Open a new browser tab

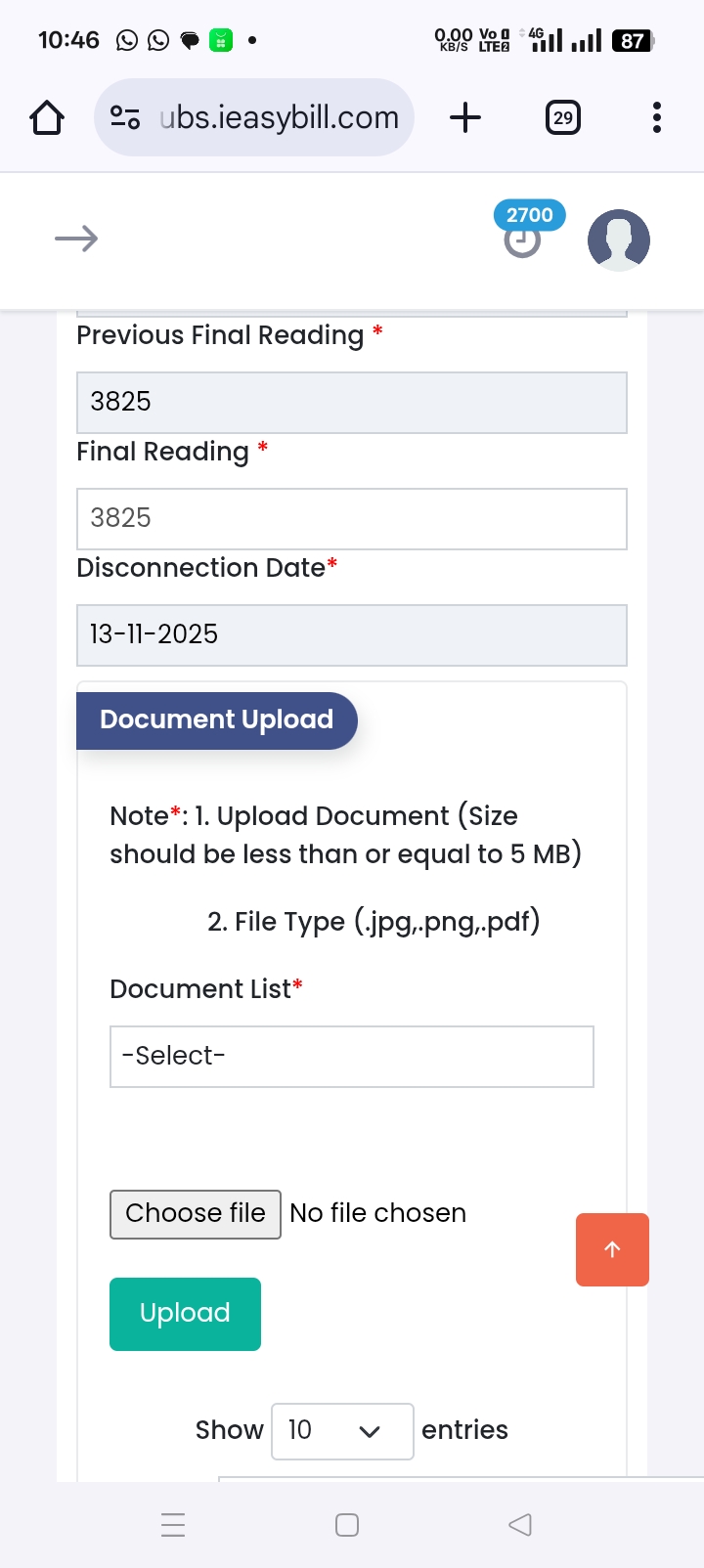tap(465, 118)
